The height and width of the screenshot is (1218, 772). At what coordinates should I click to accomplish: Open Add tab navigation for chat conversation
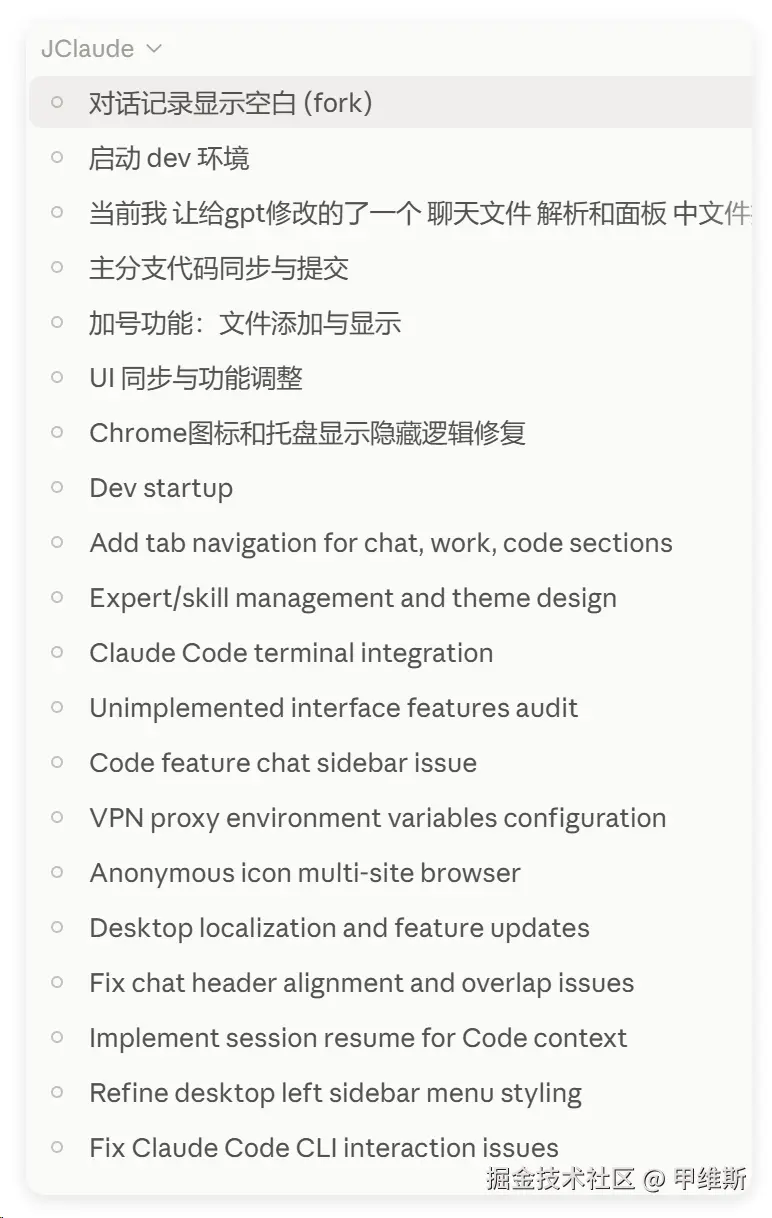(391, 543)
